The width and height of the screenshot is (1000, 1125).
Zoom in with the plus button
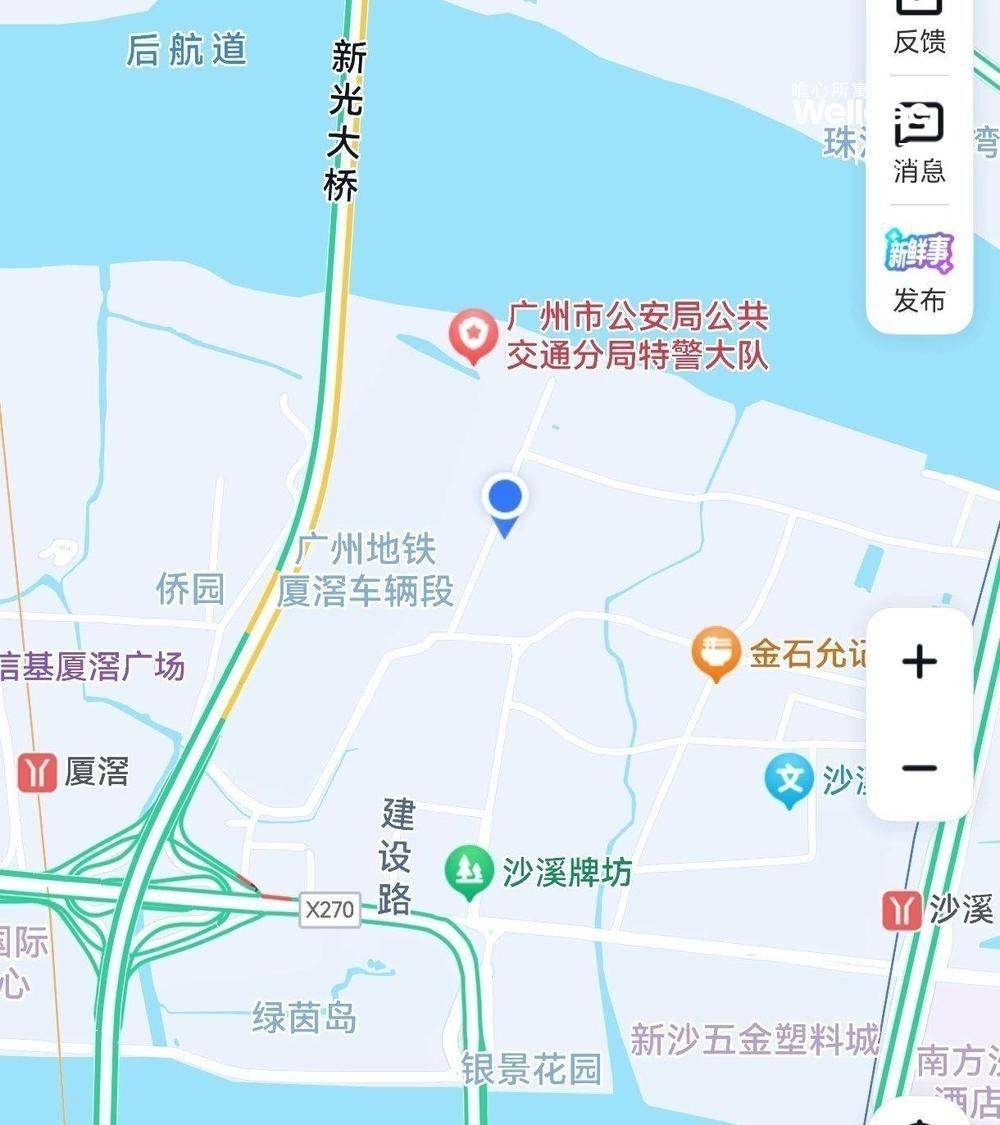click(x=919, y=662)
